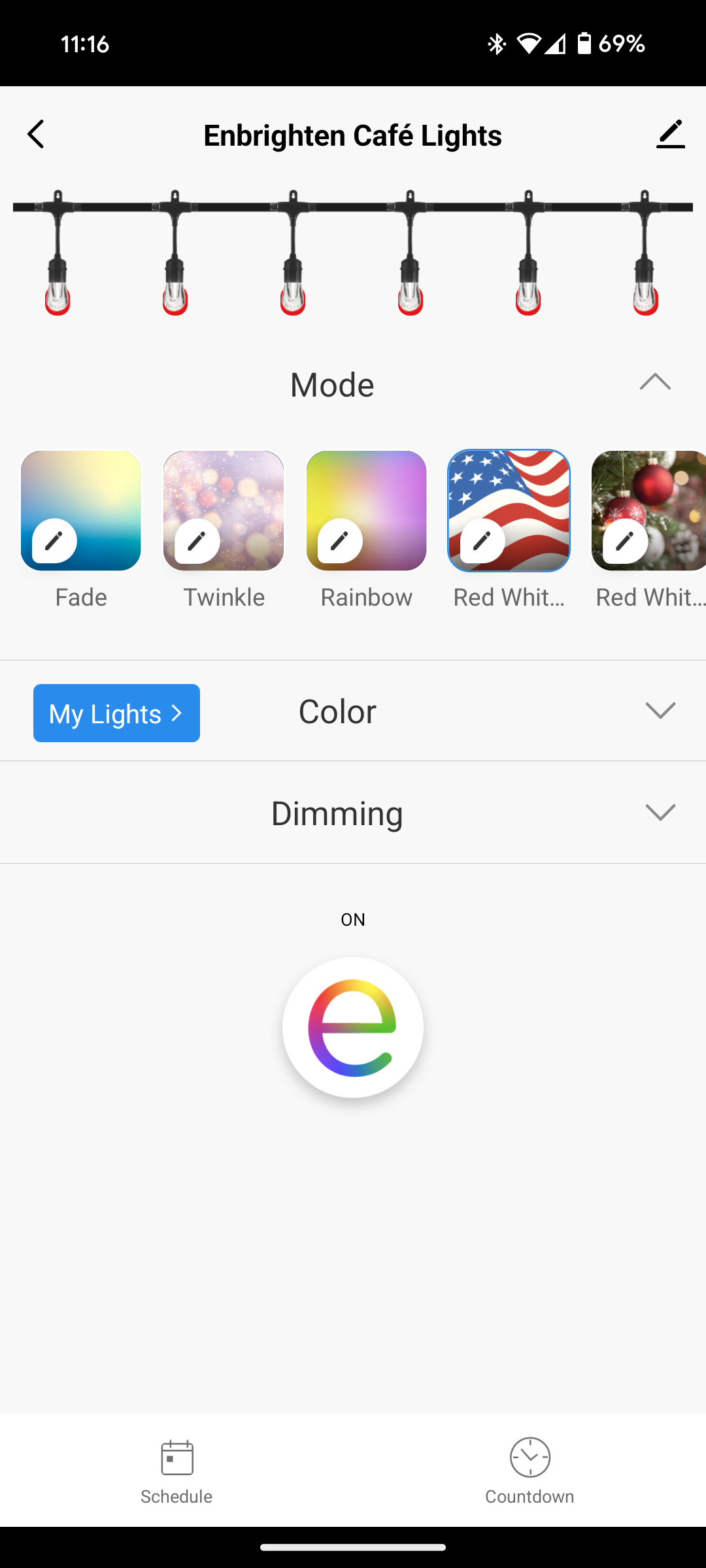Open the rename pencil icon in the header
706x1568 pixels.
coord(671,135)
